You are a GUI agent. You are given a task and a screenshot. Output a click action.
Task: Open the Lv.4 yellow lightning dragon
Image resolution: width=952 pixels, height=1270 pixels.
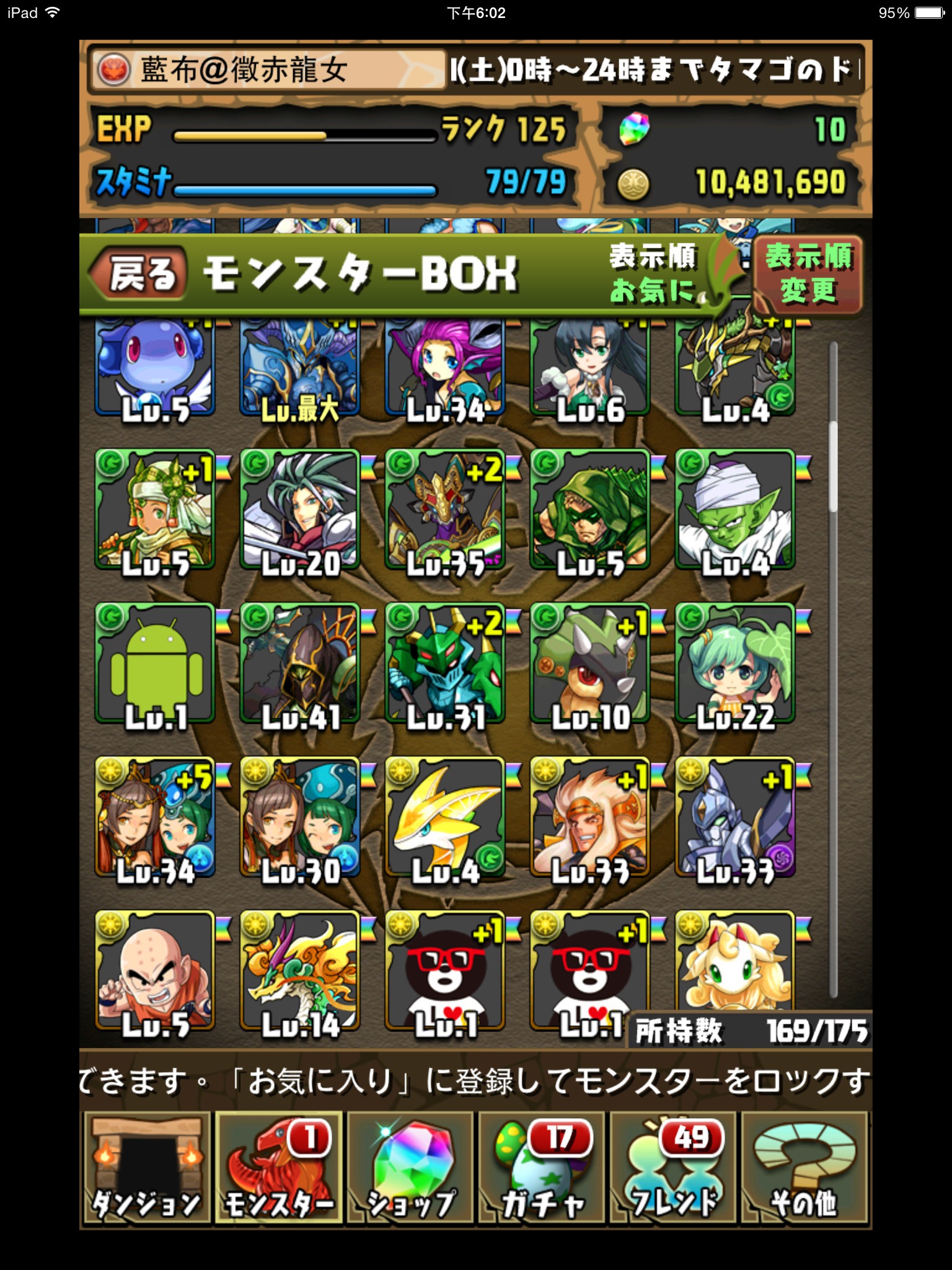[x=445, y=817]
